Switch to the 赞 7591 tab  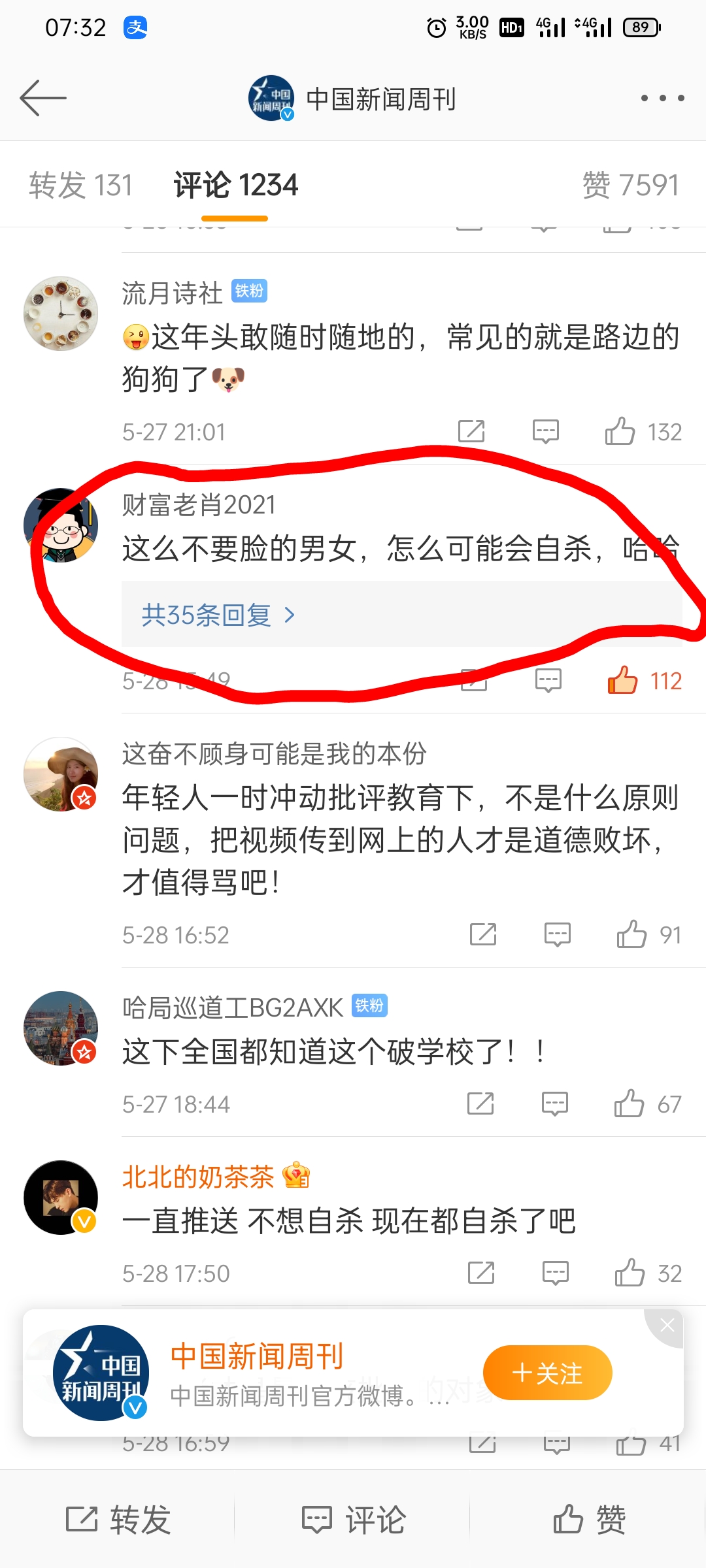click(x=631, y=185)
